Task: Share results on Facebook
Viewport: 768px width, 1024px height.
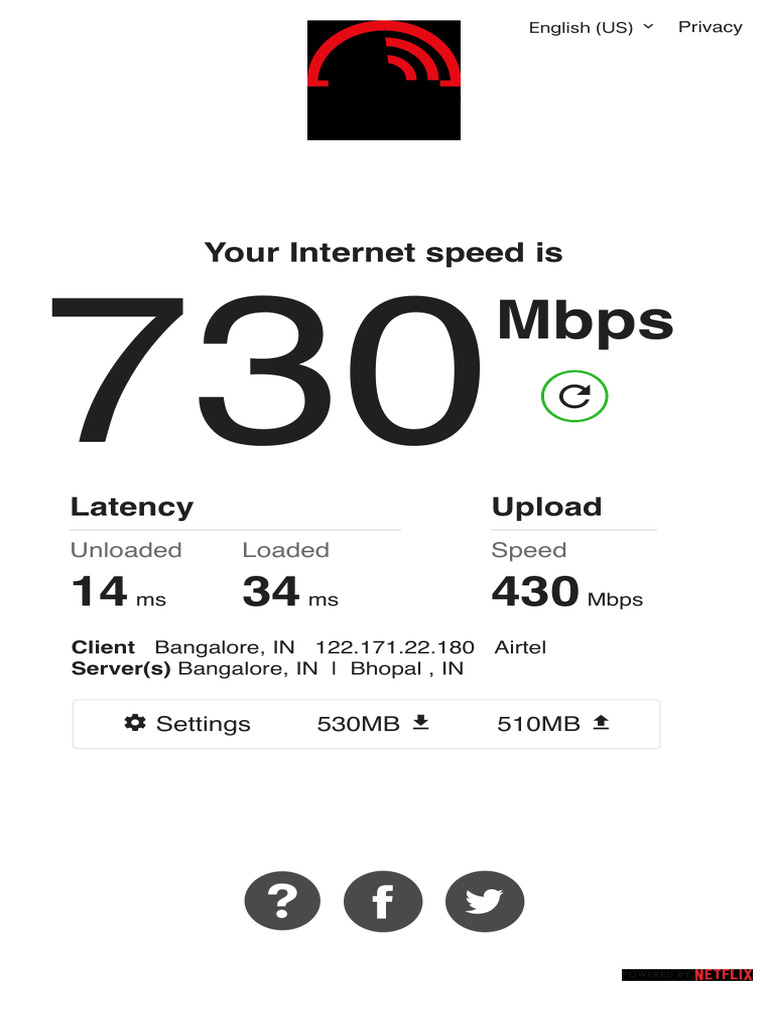Action: coord(383,901)
